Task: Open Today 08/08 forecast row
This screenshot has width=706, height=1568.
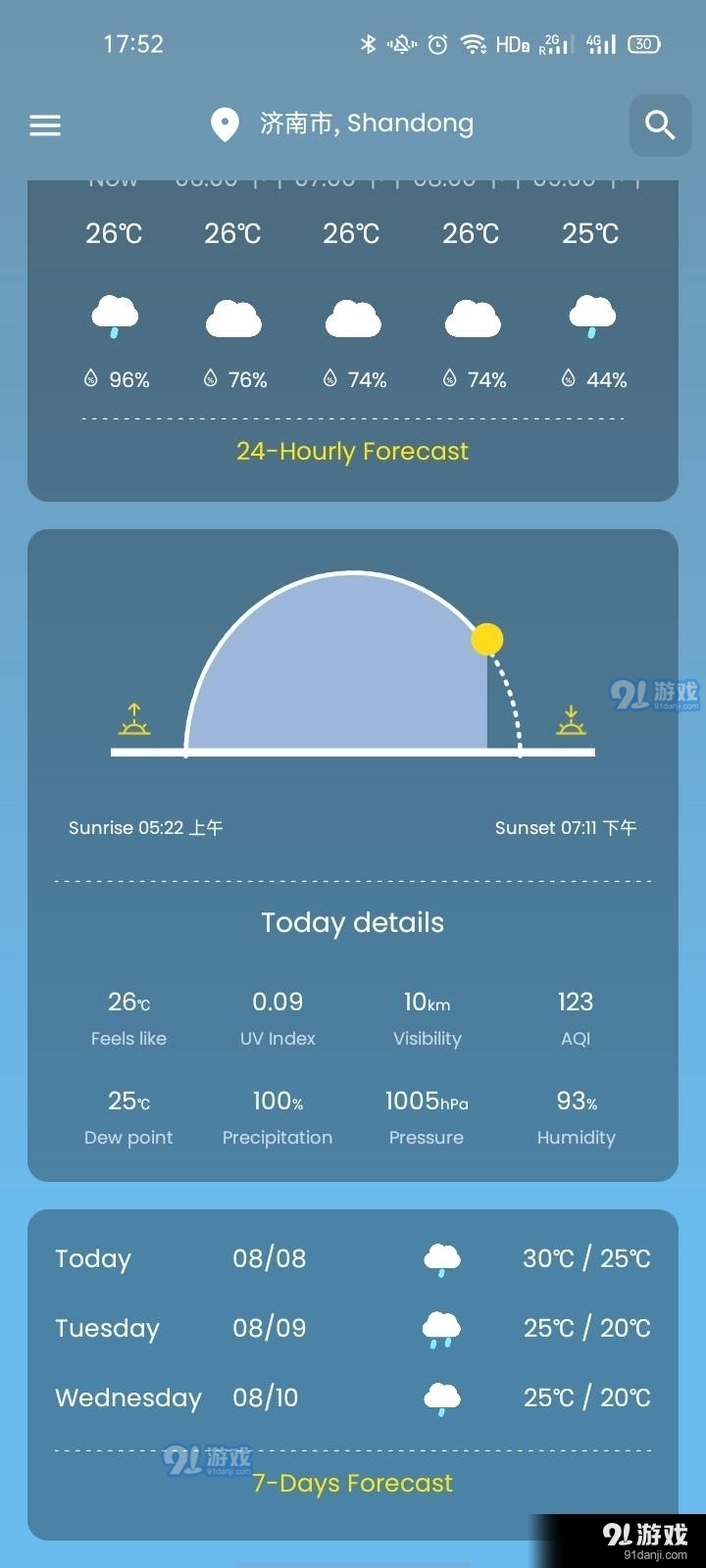Action: (352, 1258)
